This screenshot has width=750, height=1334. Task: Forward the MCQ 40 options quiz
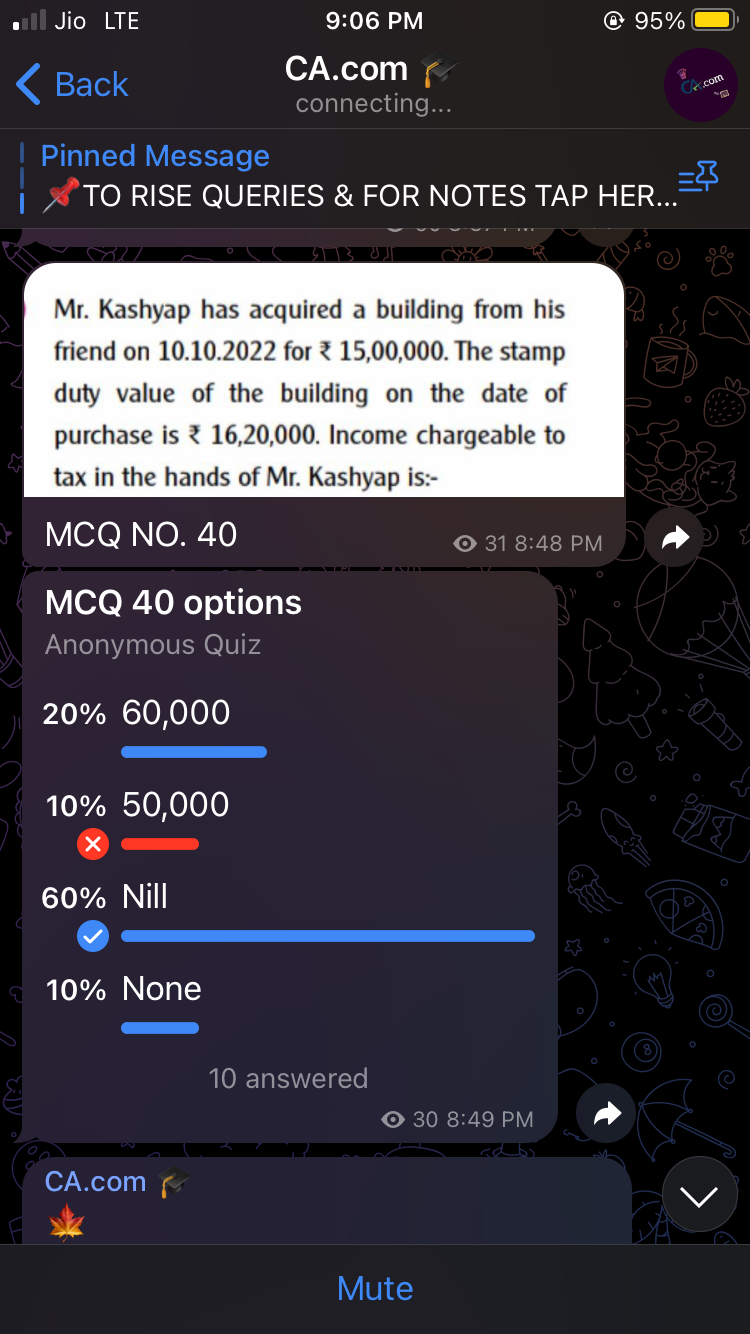[x=607, y=1114]
